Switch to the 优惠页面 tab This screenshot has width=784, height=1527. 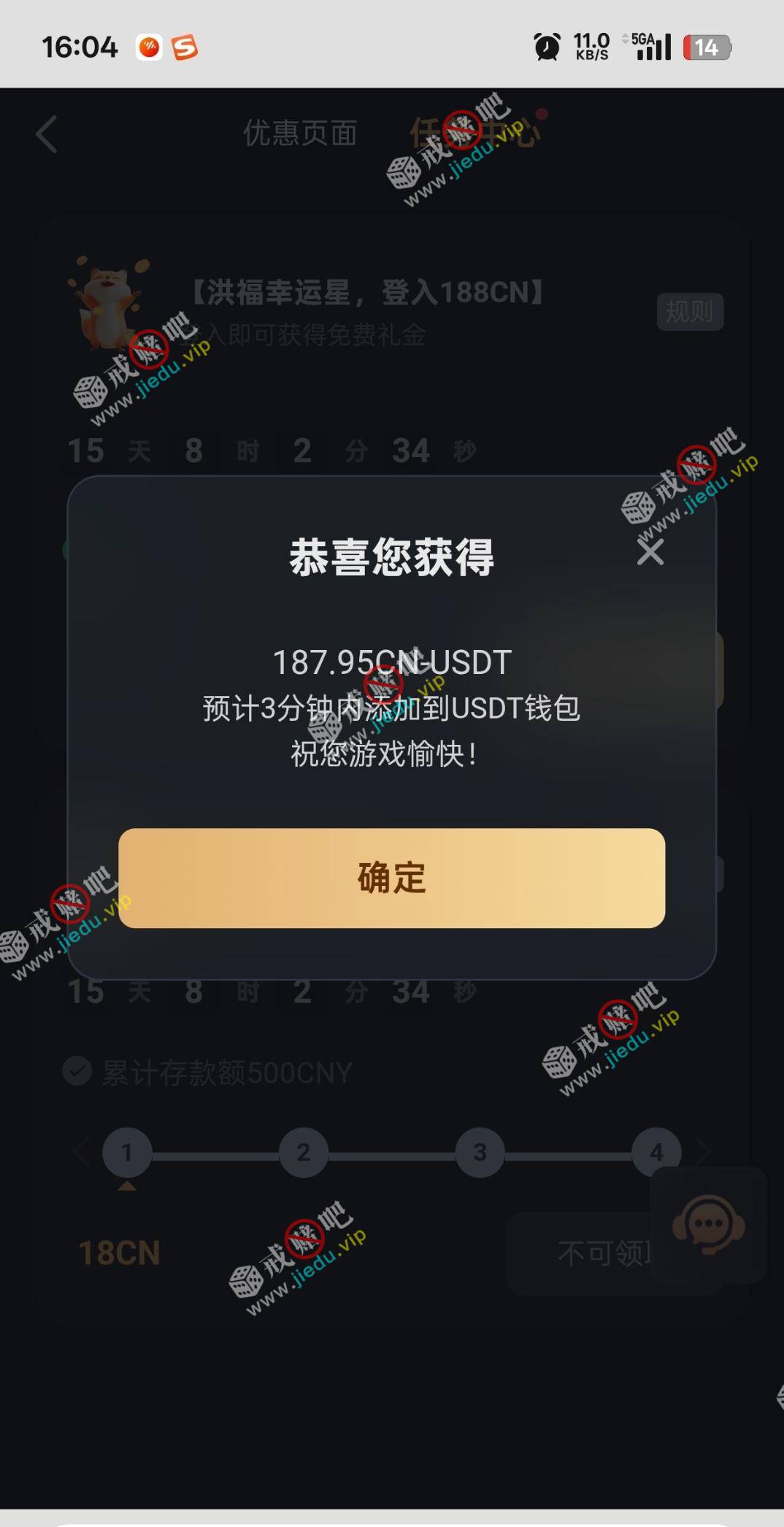(299, 134)
